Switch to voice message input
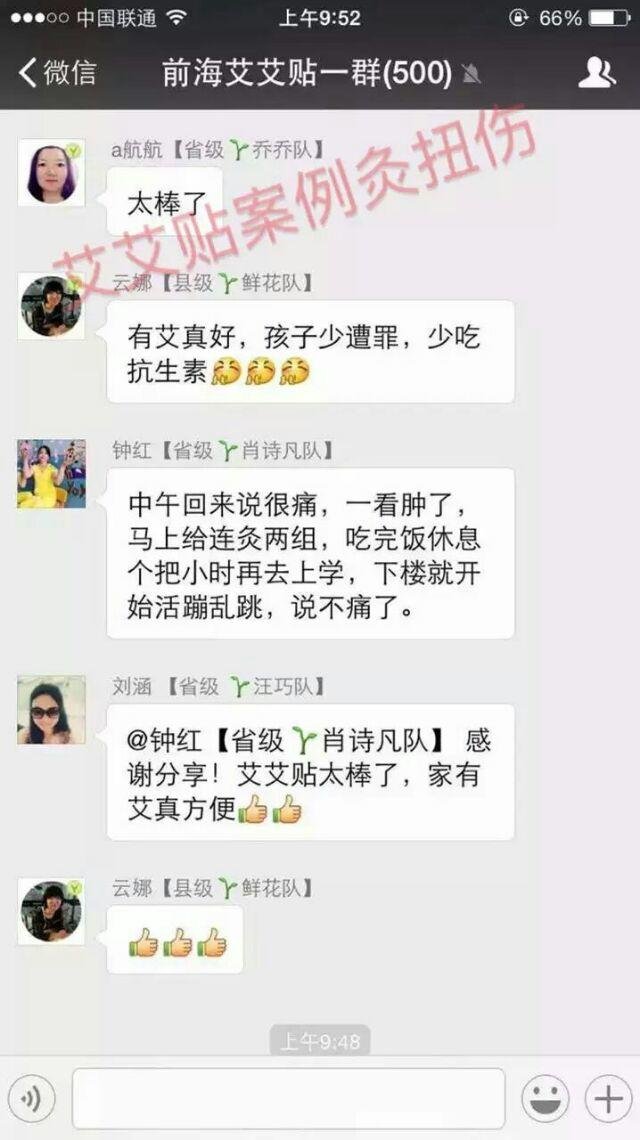The width and height of the screenshot is (640, 1140). click(x=31, y=1099)
